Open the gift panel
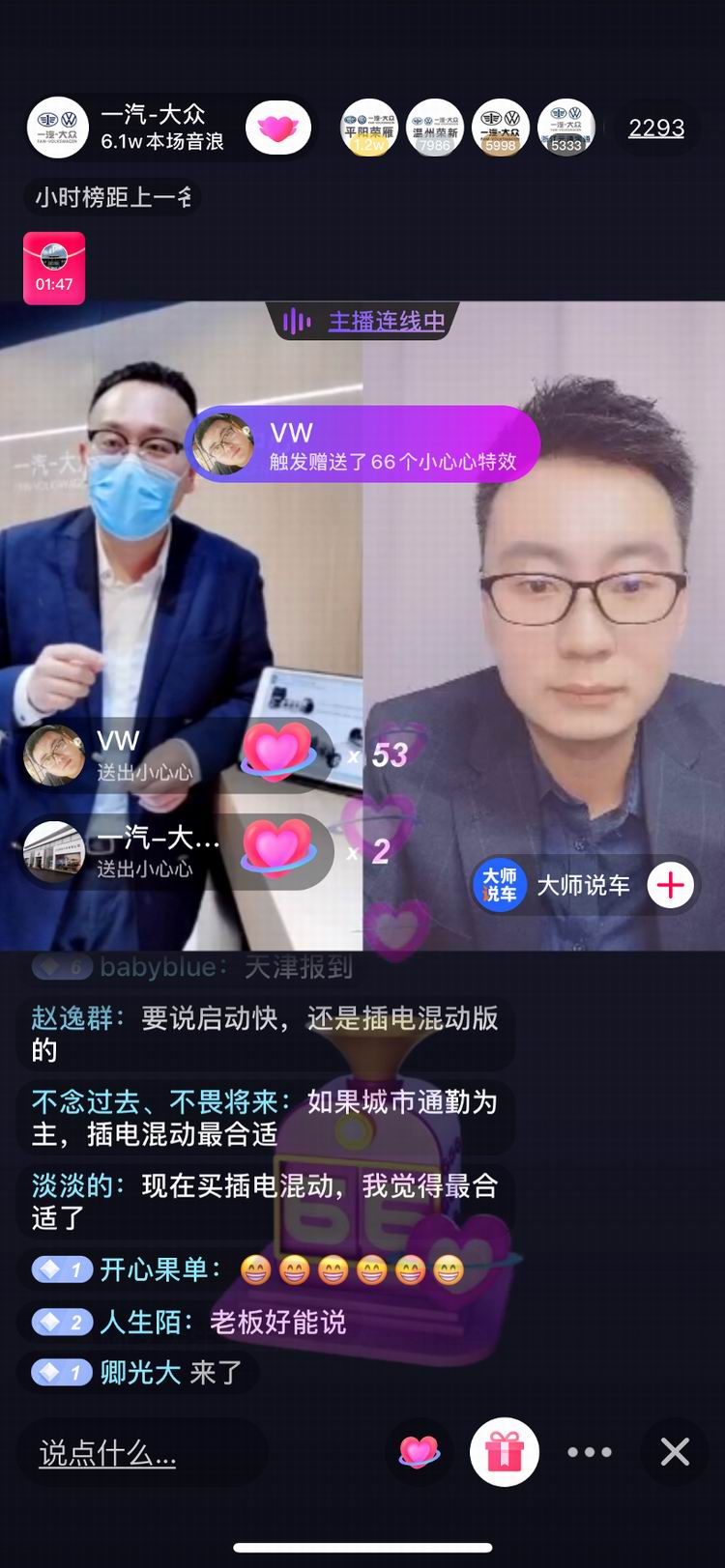Viewport: 725px width, 1568px height. 505,1452
